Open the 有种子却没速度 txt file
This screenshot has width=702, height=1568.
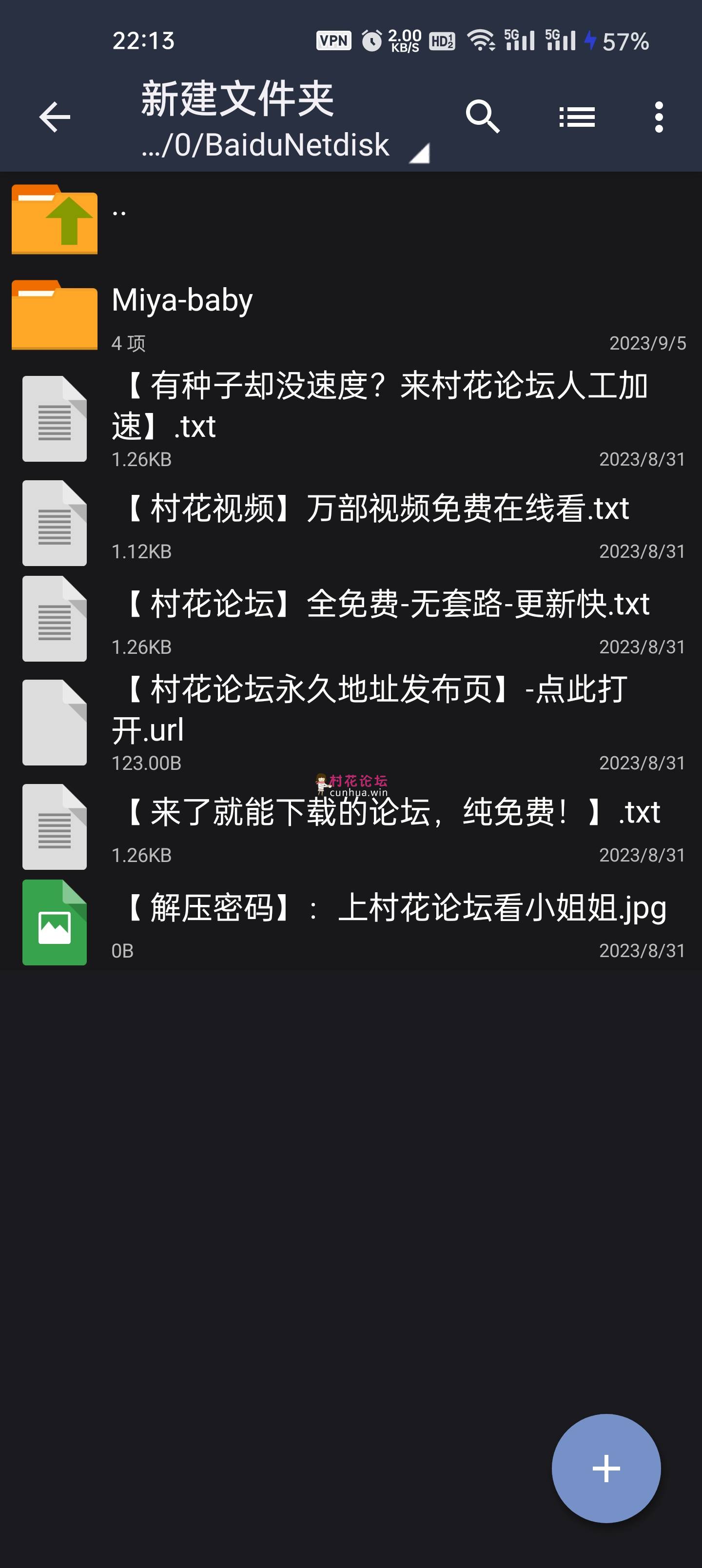tap(351, 419)
